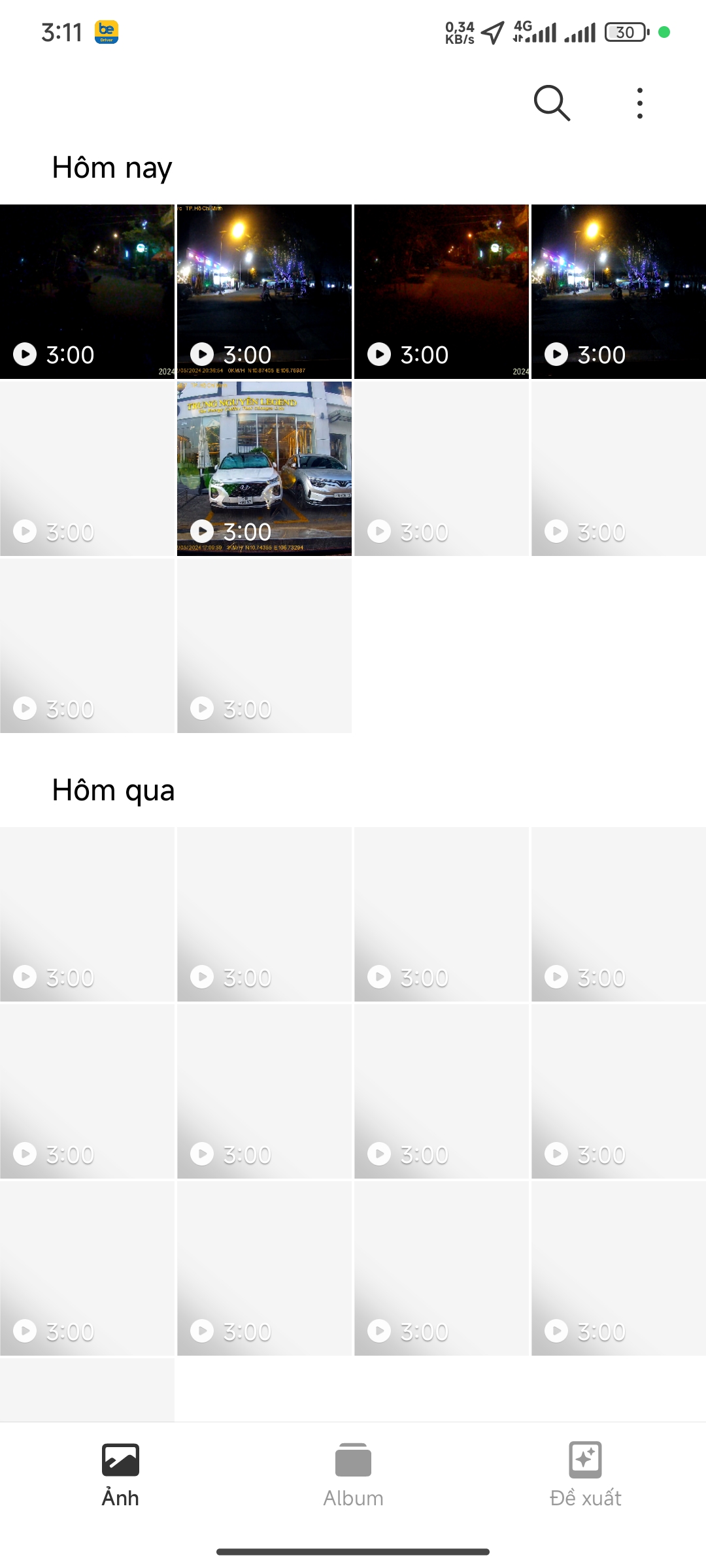Open the search icon

pyautogui.click(x=552, y=103)
